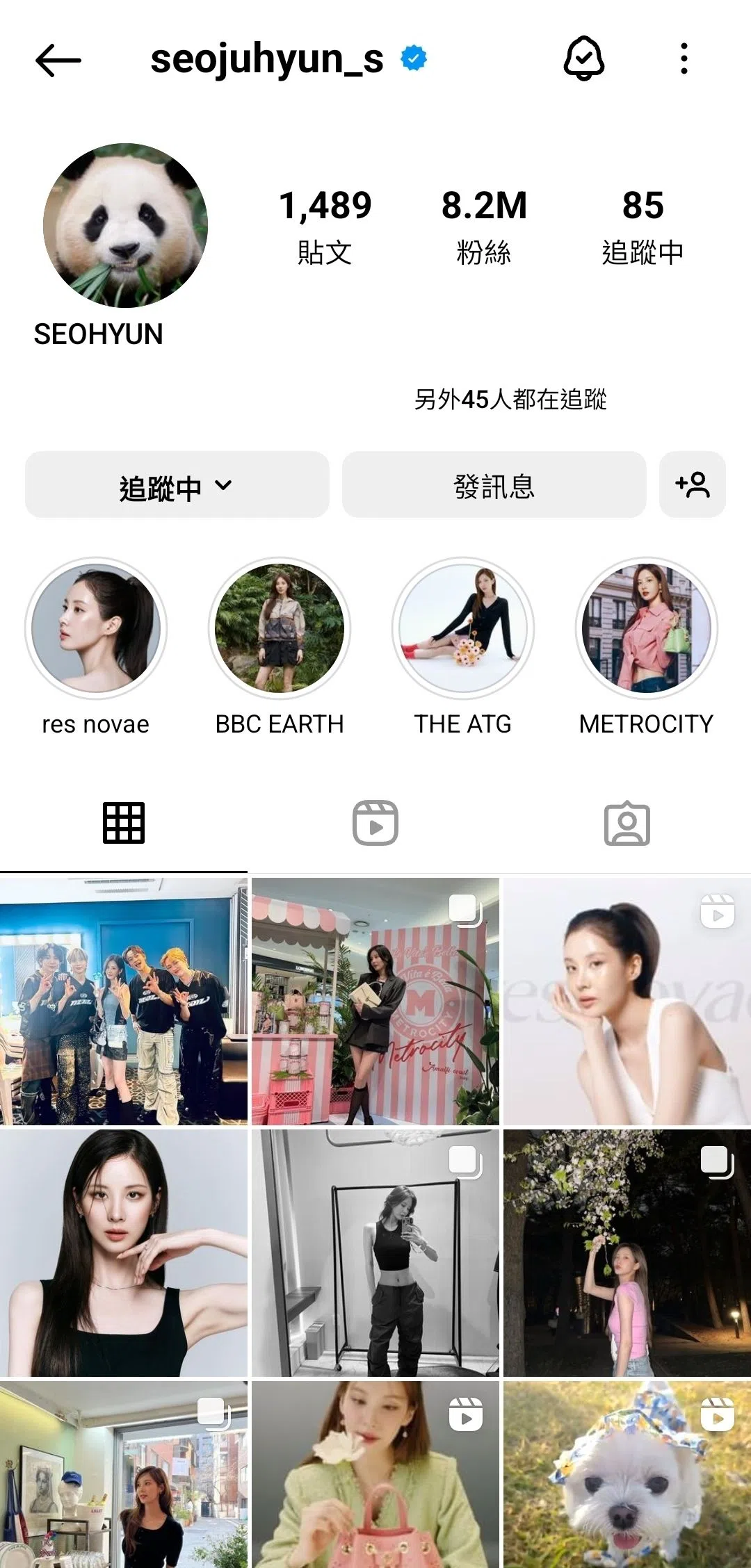Open the BBC EARTH story highlight
The height and width of the screenshot is (1568, 751).
[280, 629]
